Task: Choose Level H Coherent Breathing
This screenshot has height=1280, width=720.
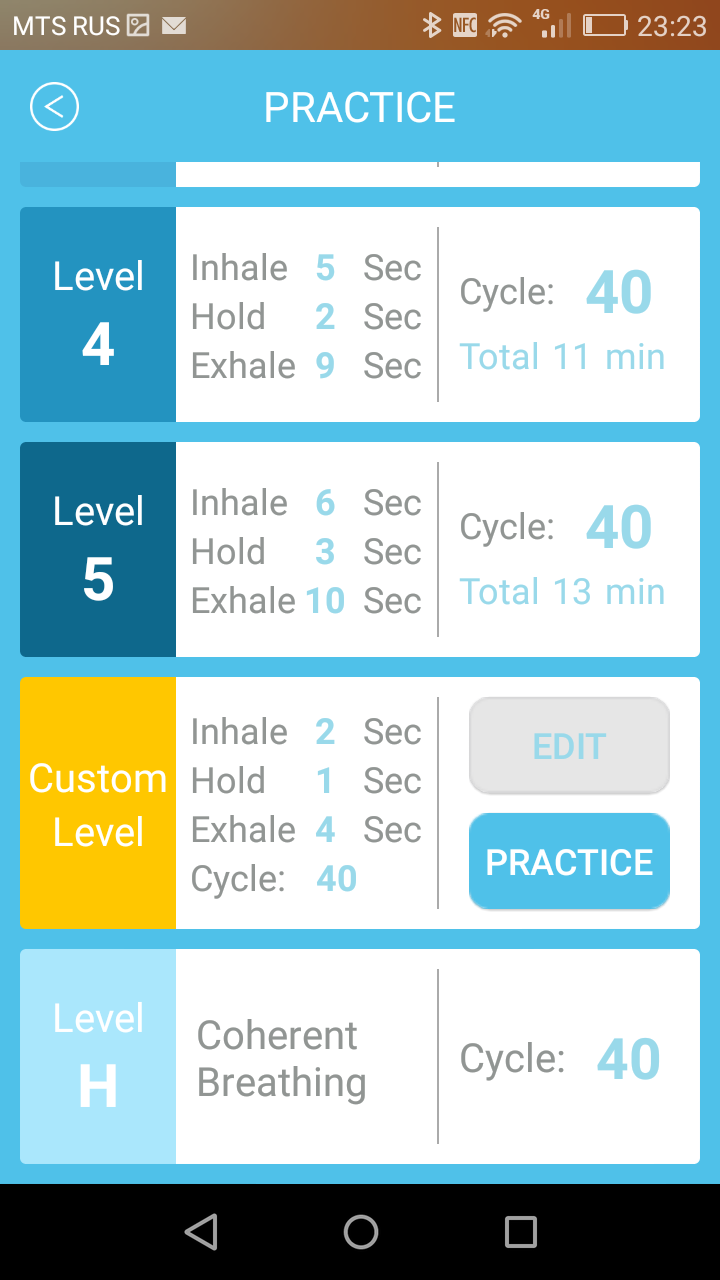Action: pos(360,1057)
